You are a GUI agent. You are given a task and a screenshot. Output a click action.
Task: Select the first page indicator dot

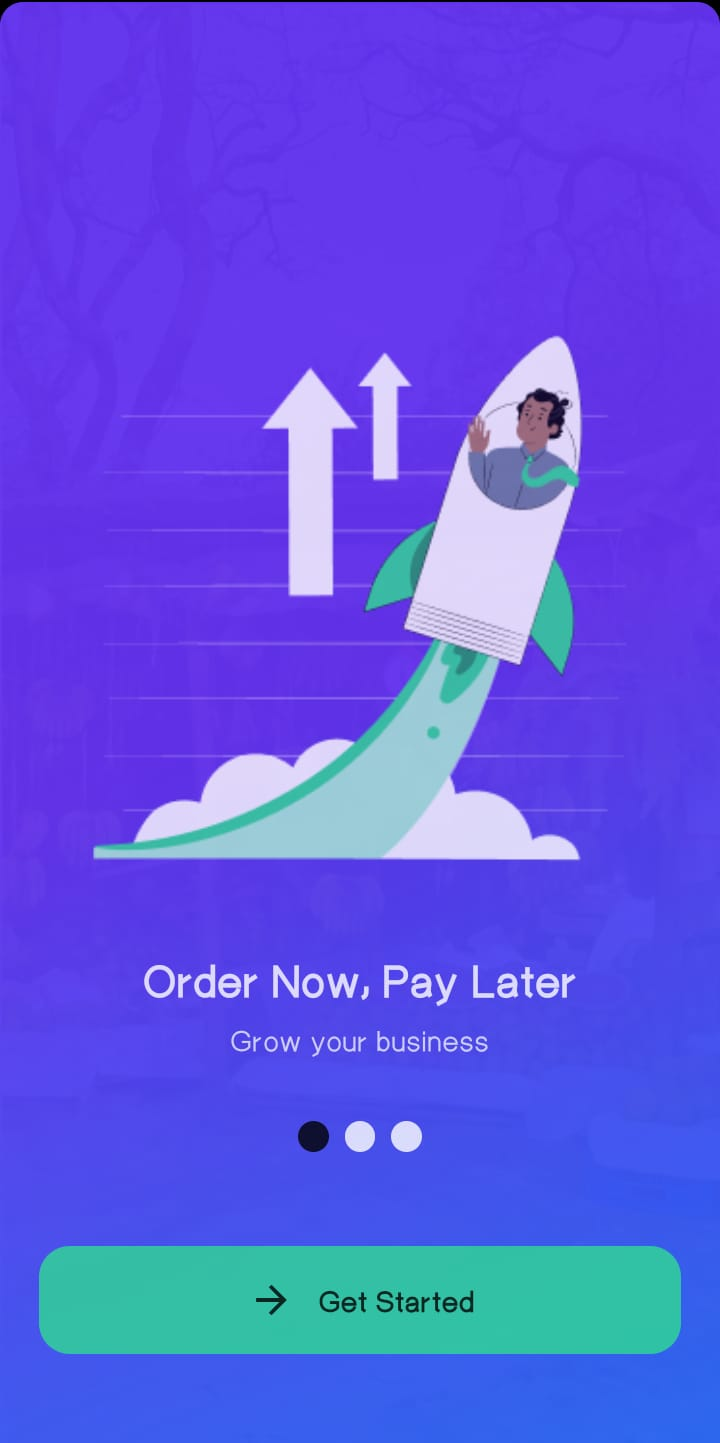pos(313,1137)
